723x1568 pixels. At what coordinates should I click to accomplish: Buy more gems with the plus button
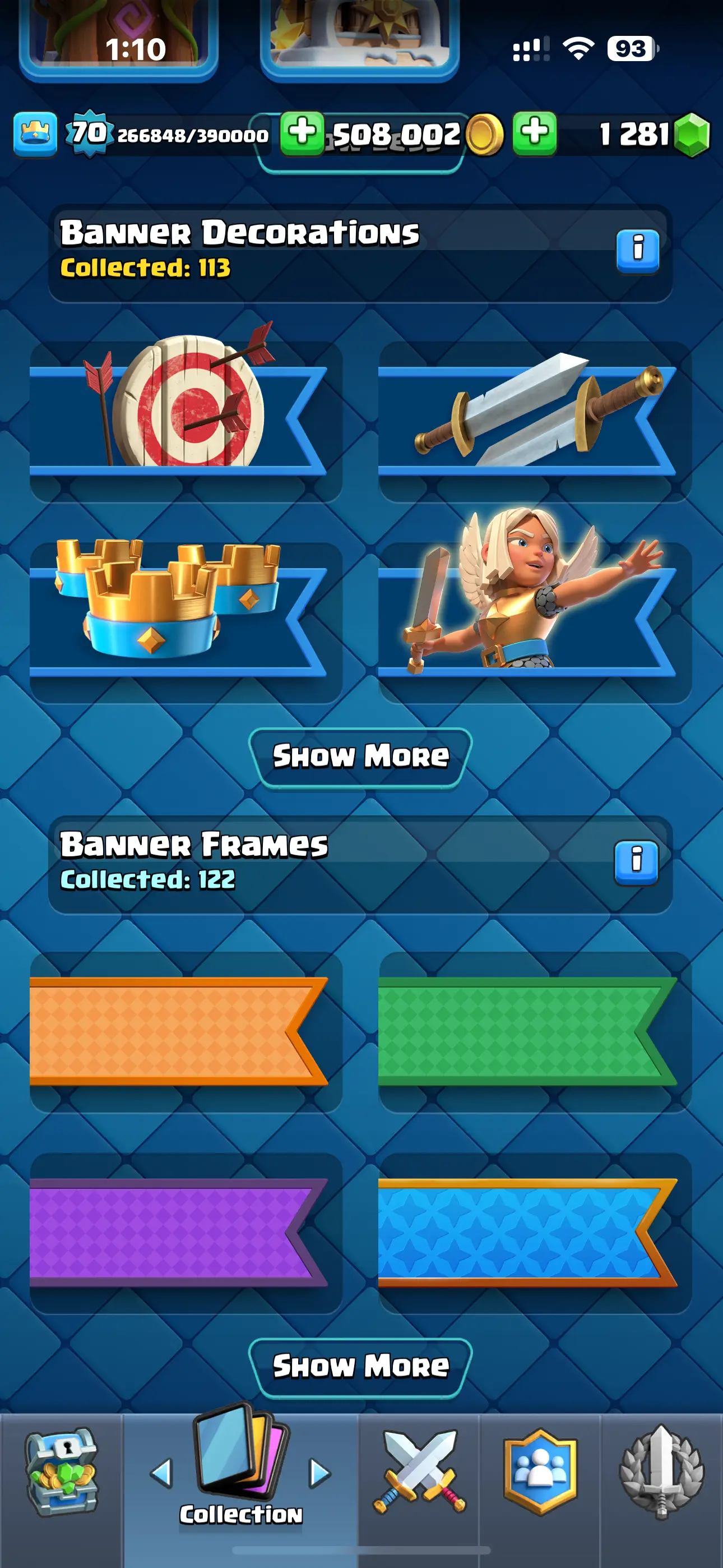pyautogui.click(x=534, y=133)
